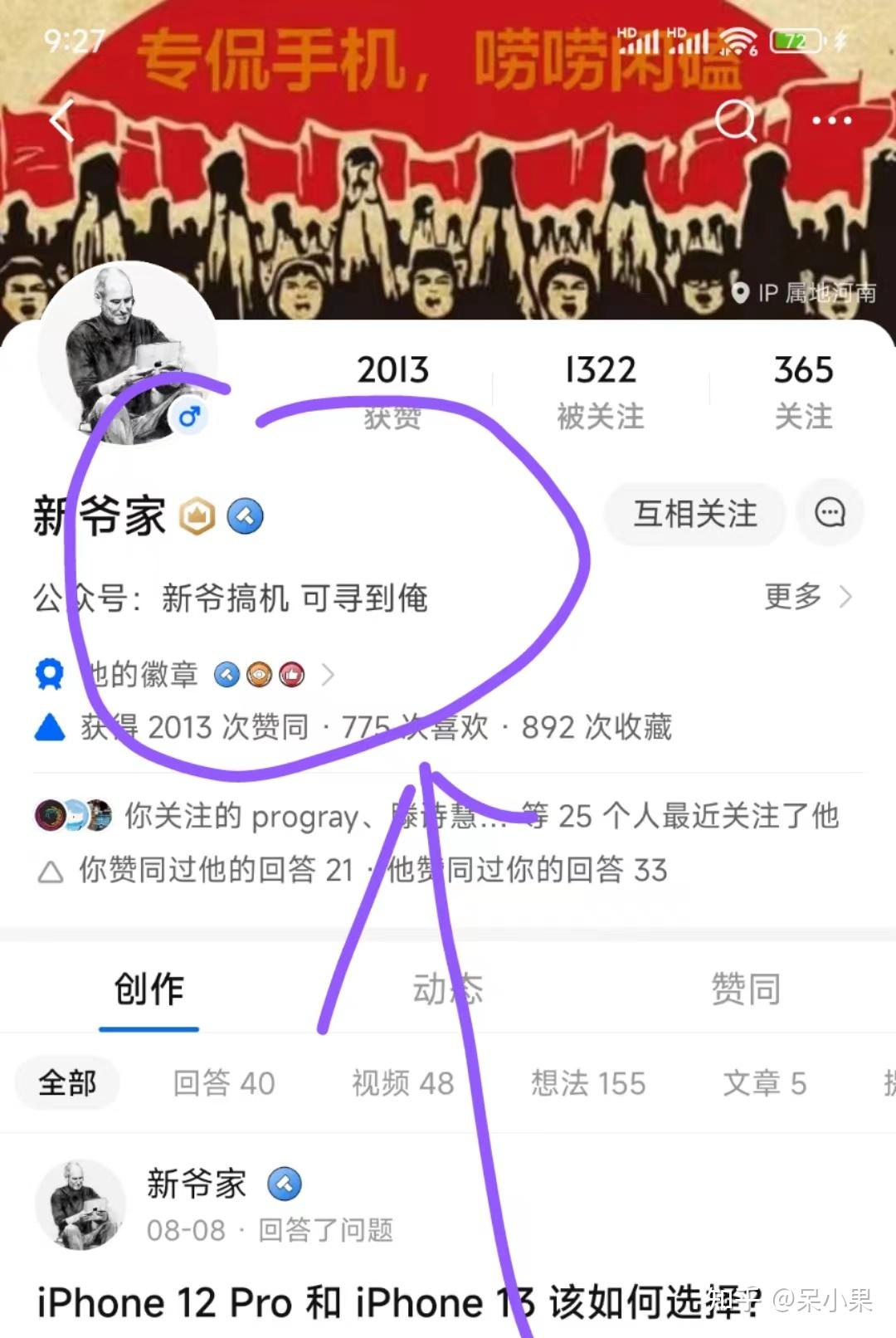
Task: Tap the back arrow at top left
Action: pos(62,121)
